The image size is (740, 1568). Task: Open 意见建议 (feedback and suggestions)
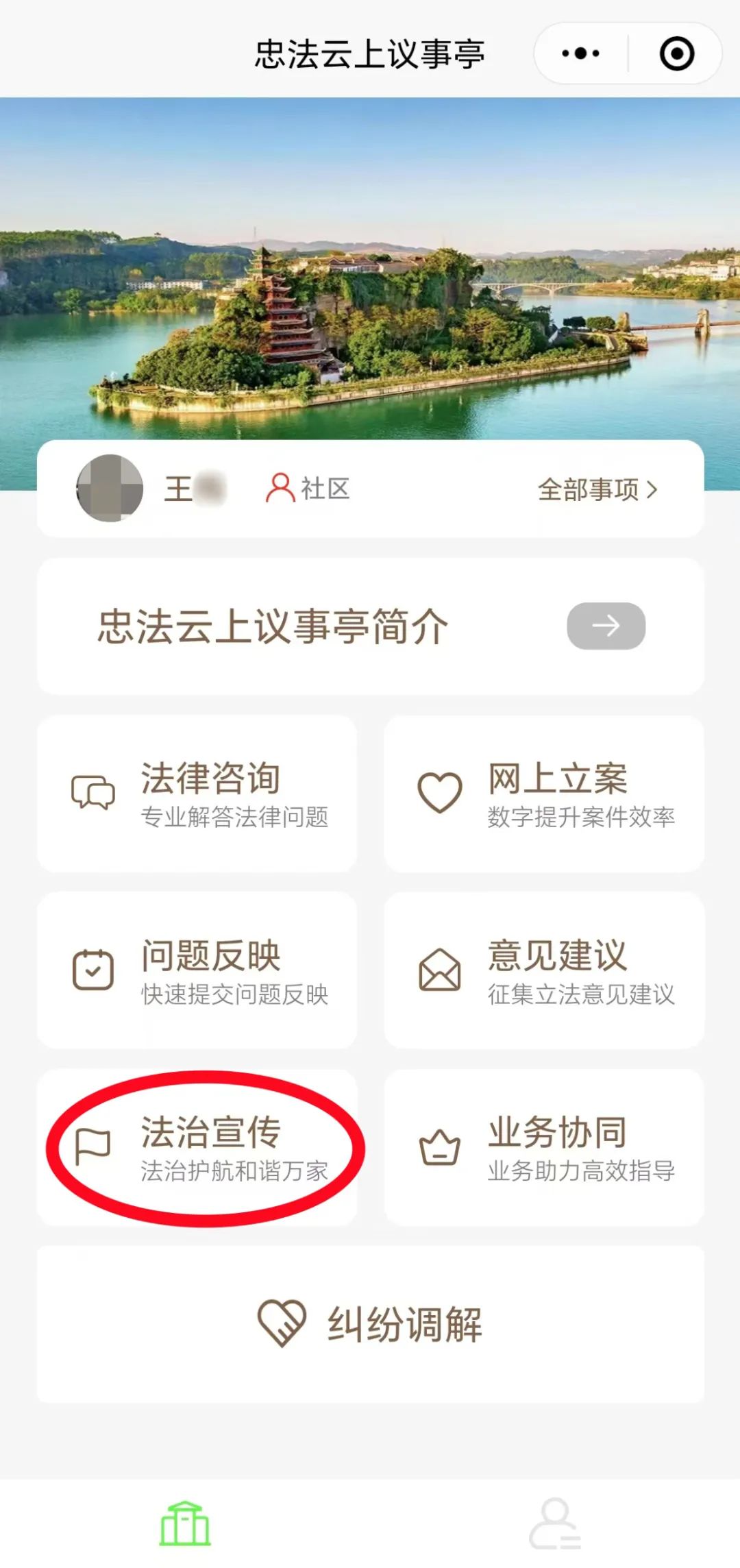click(544, 970)
